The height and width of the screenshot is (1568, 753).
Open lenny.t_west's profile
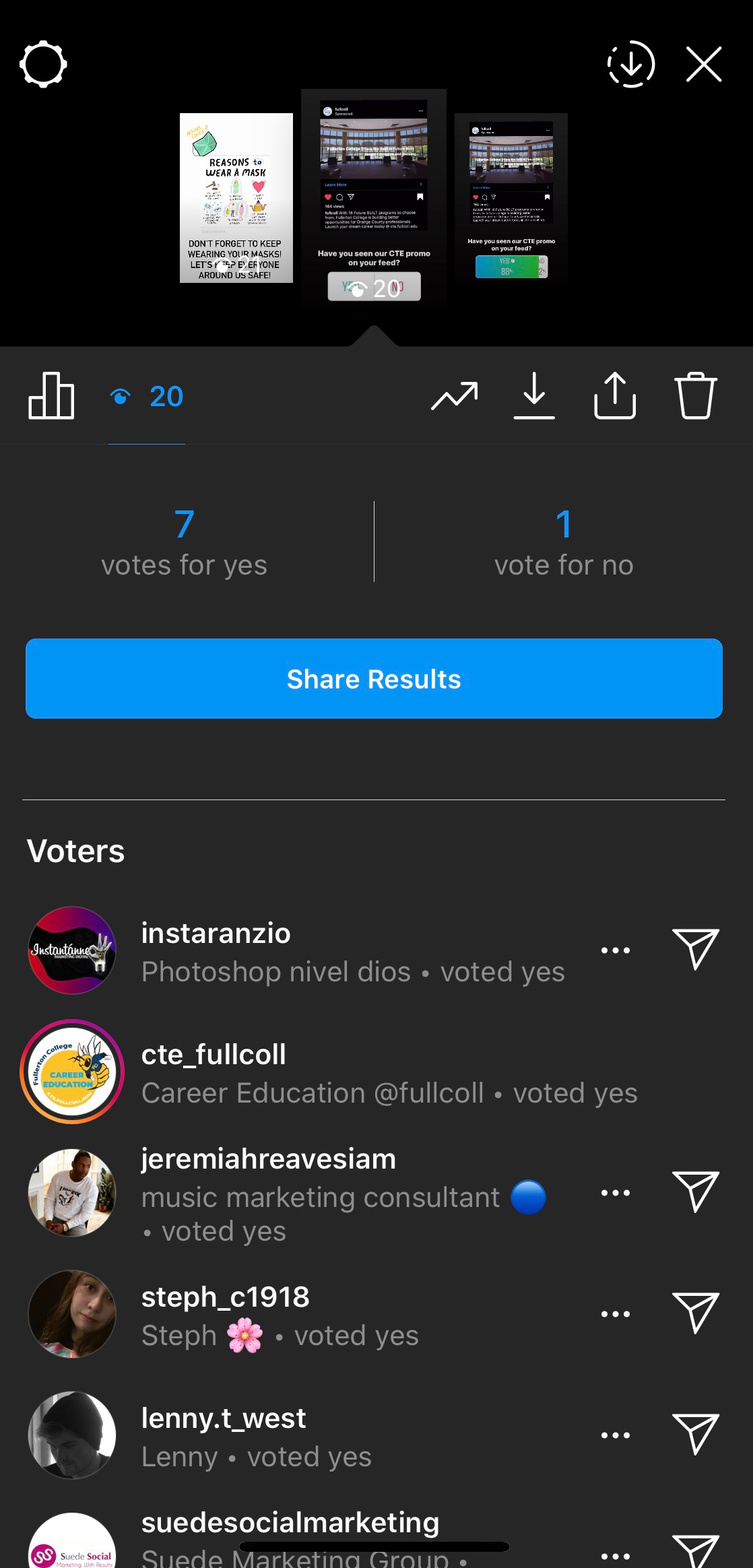click(223, 1418)
